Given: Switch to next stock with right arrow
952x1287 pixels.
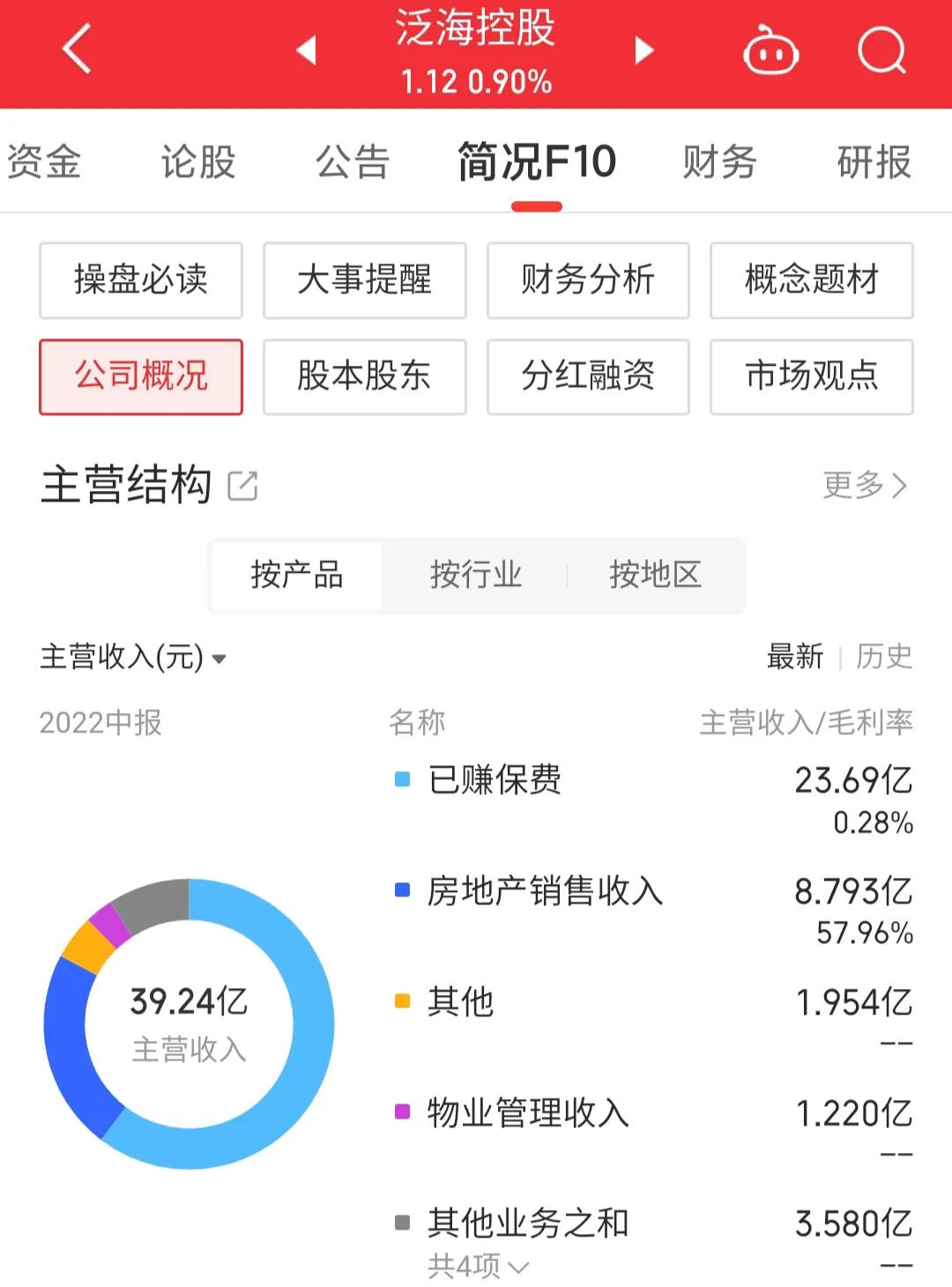Looking at the screenshot, I should pos(642,50).
